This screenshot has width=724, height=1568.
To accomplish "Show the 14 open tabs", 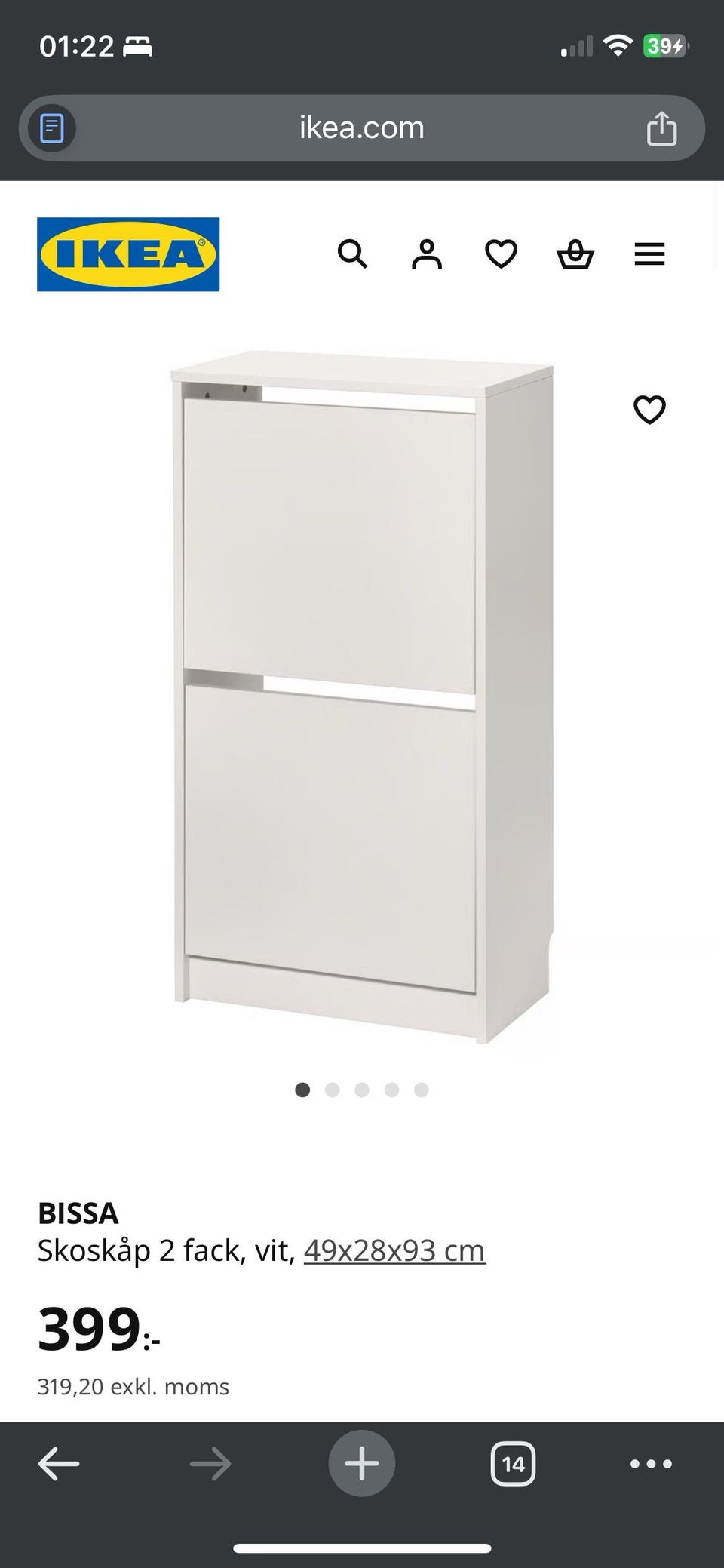I will tap(513, 1464).
